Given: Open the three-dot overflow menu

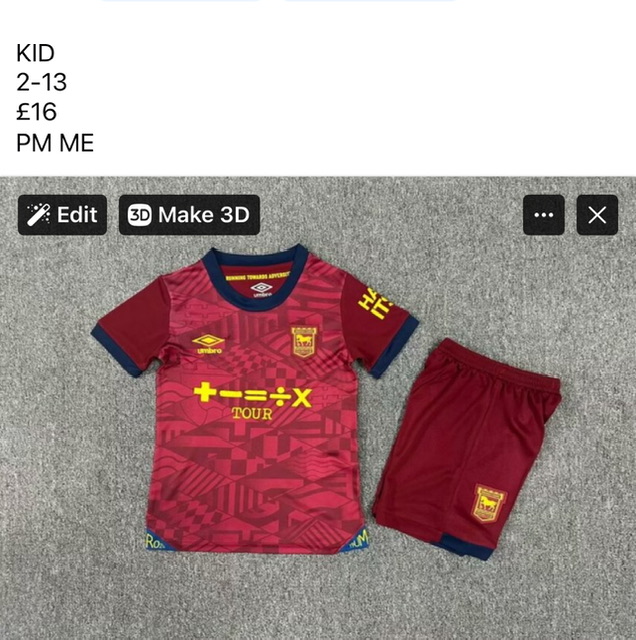Looking at the screenshot, I should 544,215.
